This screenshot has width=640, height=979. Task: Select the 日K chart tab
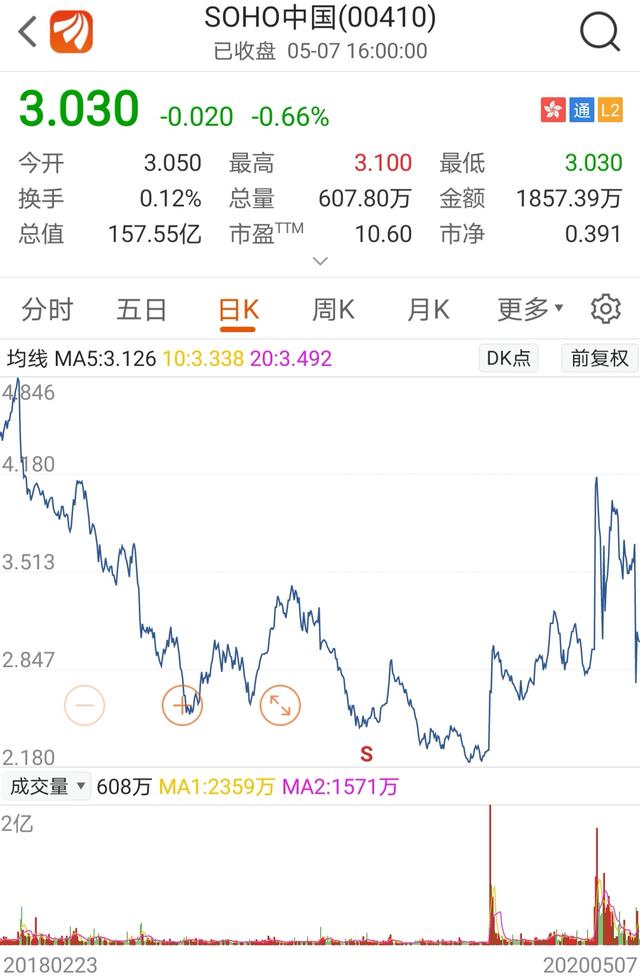click(x=238, y=310)
